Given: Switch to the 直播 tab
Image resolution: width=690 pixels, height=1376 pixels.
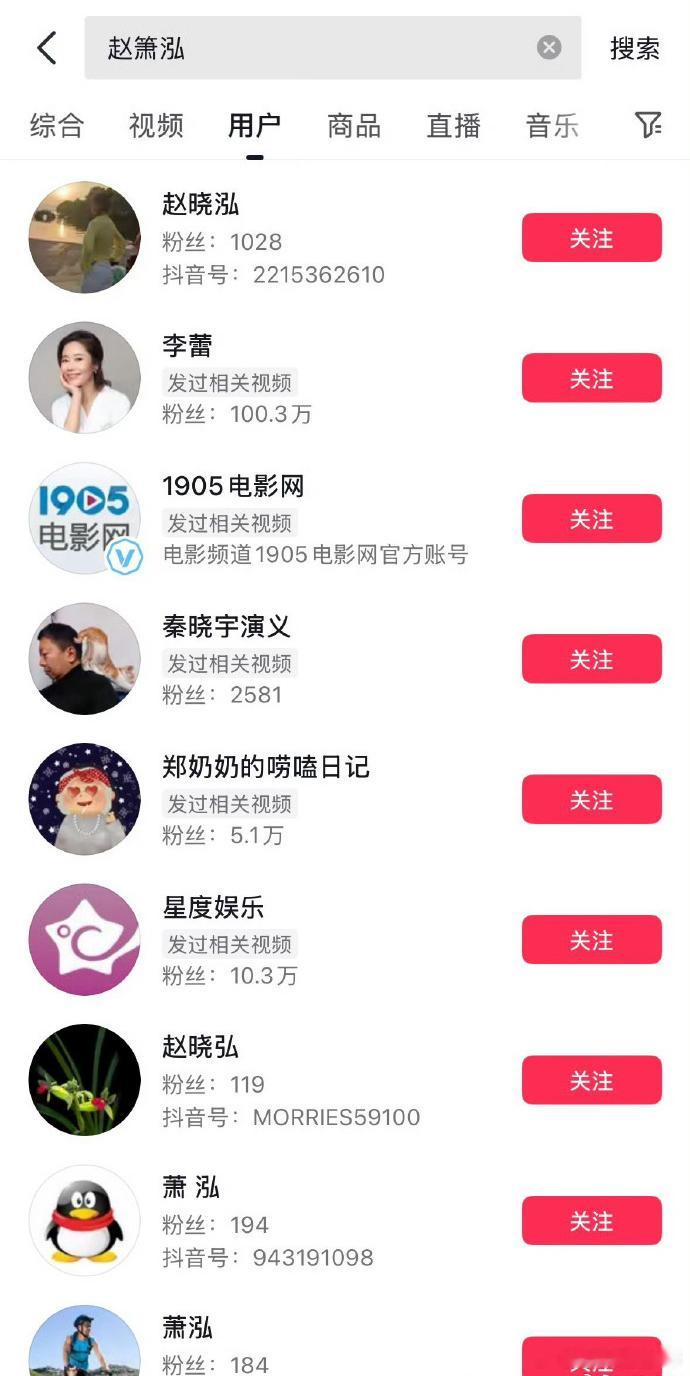Looking at the screenshot, I should pos(454,126).
